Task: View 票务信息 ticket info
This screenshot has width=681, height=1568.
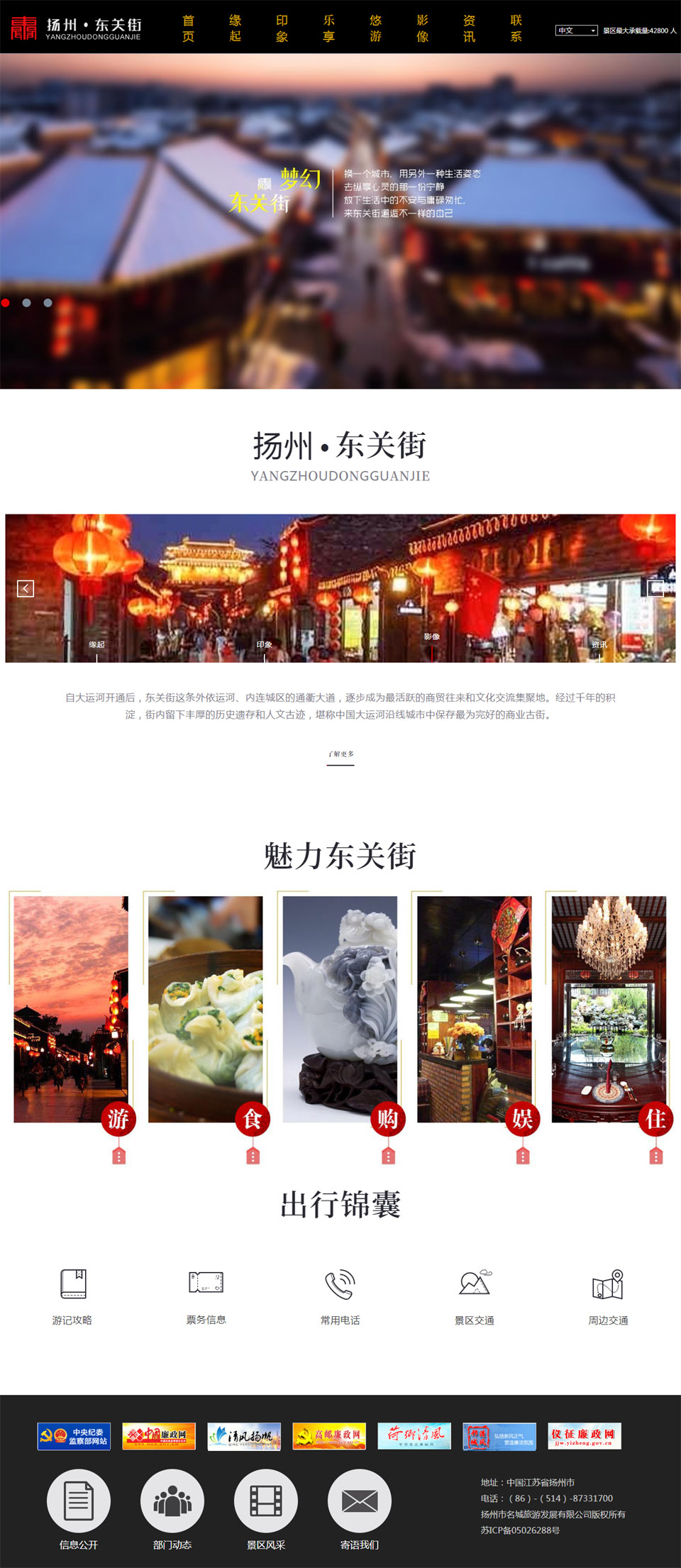Action: coord(206,1296)
